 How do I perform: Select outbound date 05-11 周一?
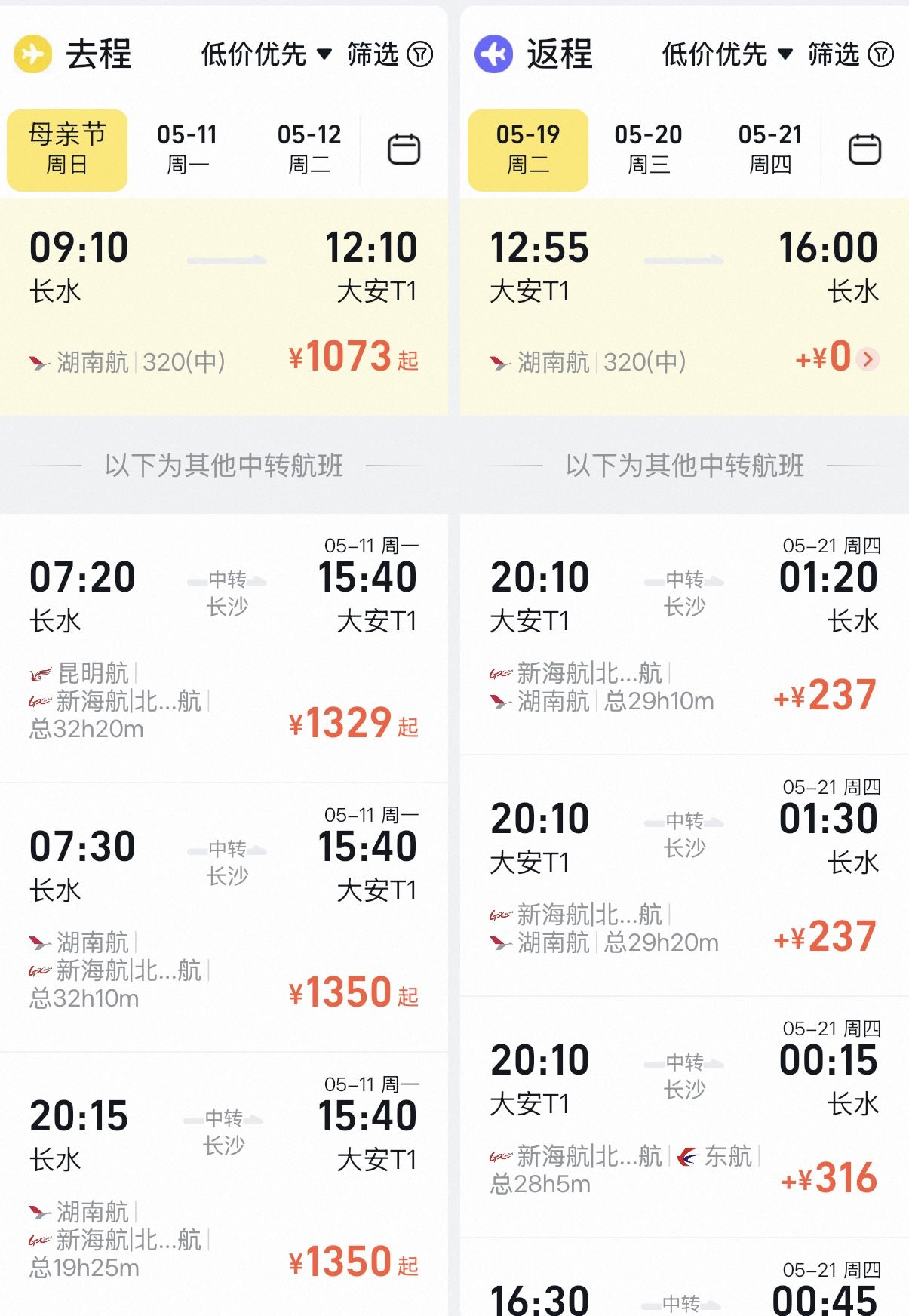187,149
